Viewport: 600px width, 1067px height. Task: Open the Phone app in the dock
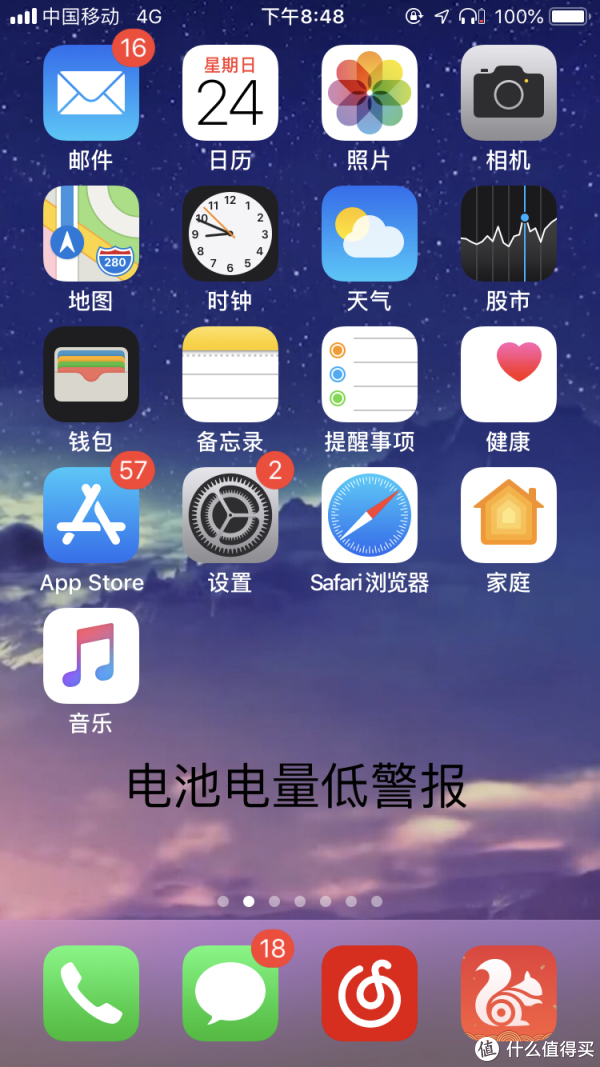coord(91,993)
